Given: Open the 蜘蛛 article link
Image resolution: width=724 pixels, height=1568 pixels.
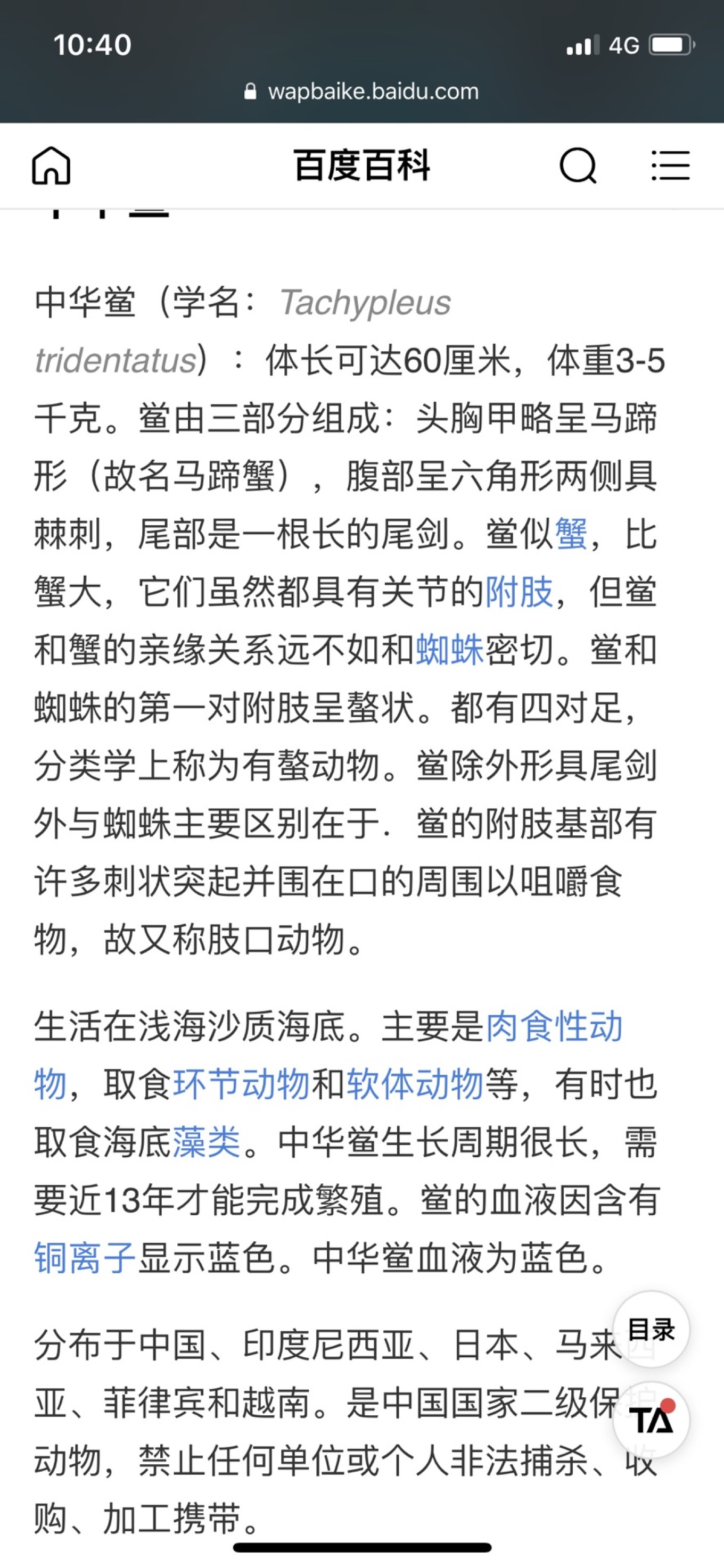Looking at the screenshot, I should tap(449, 650).
